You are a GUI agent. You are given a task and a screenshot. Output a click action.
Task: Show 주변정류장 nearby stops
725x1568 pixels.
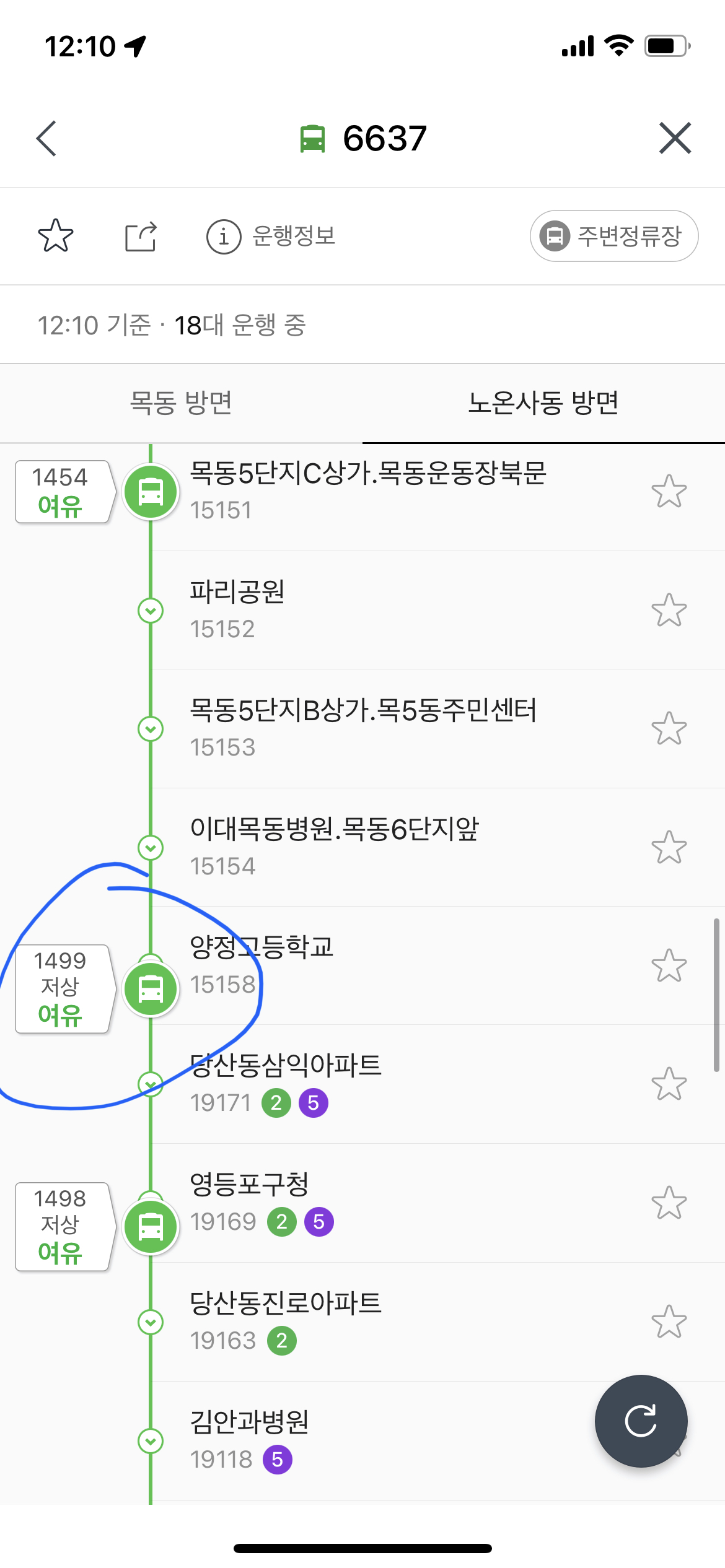point(613,236)
